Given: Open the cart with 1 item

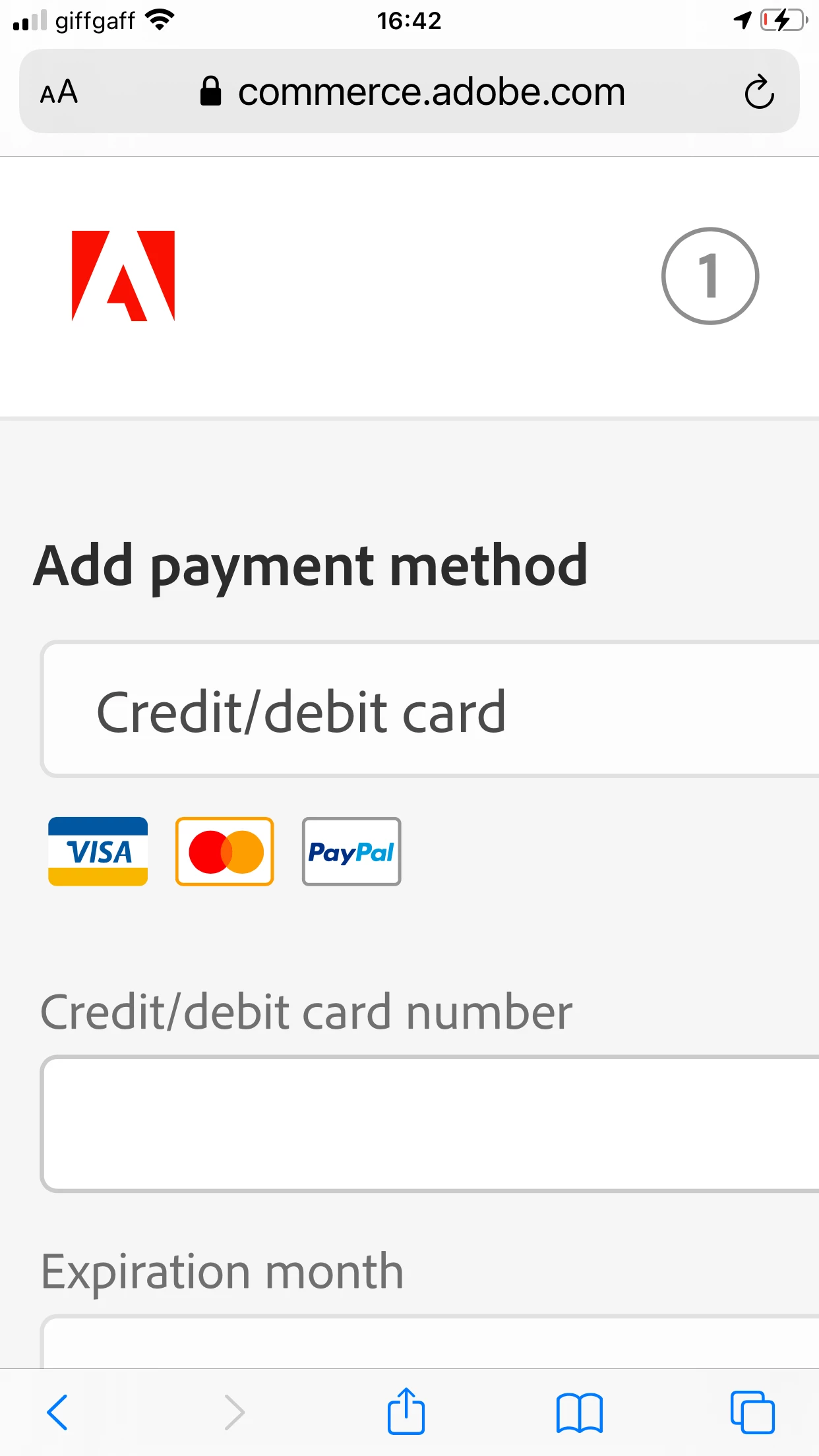Looking at the screenshot, I should (x=710, y=276).
